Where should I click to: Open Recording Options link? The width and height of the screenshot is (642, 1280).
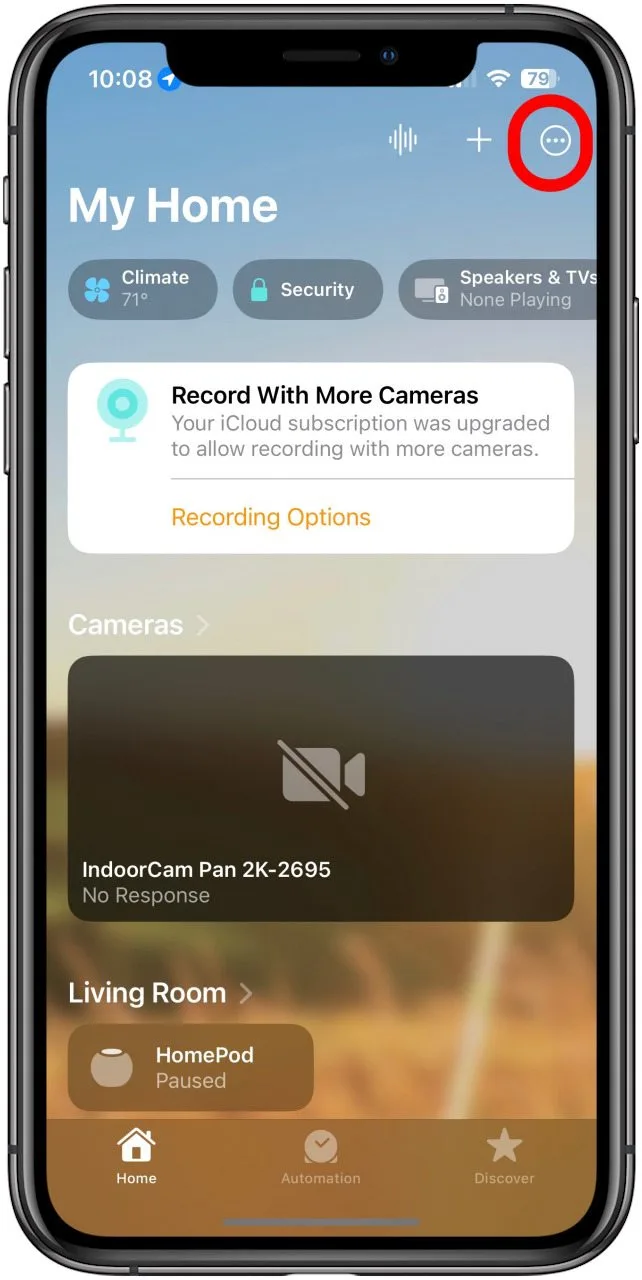click(x=271, y=517)
